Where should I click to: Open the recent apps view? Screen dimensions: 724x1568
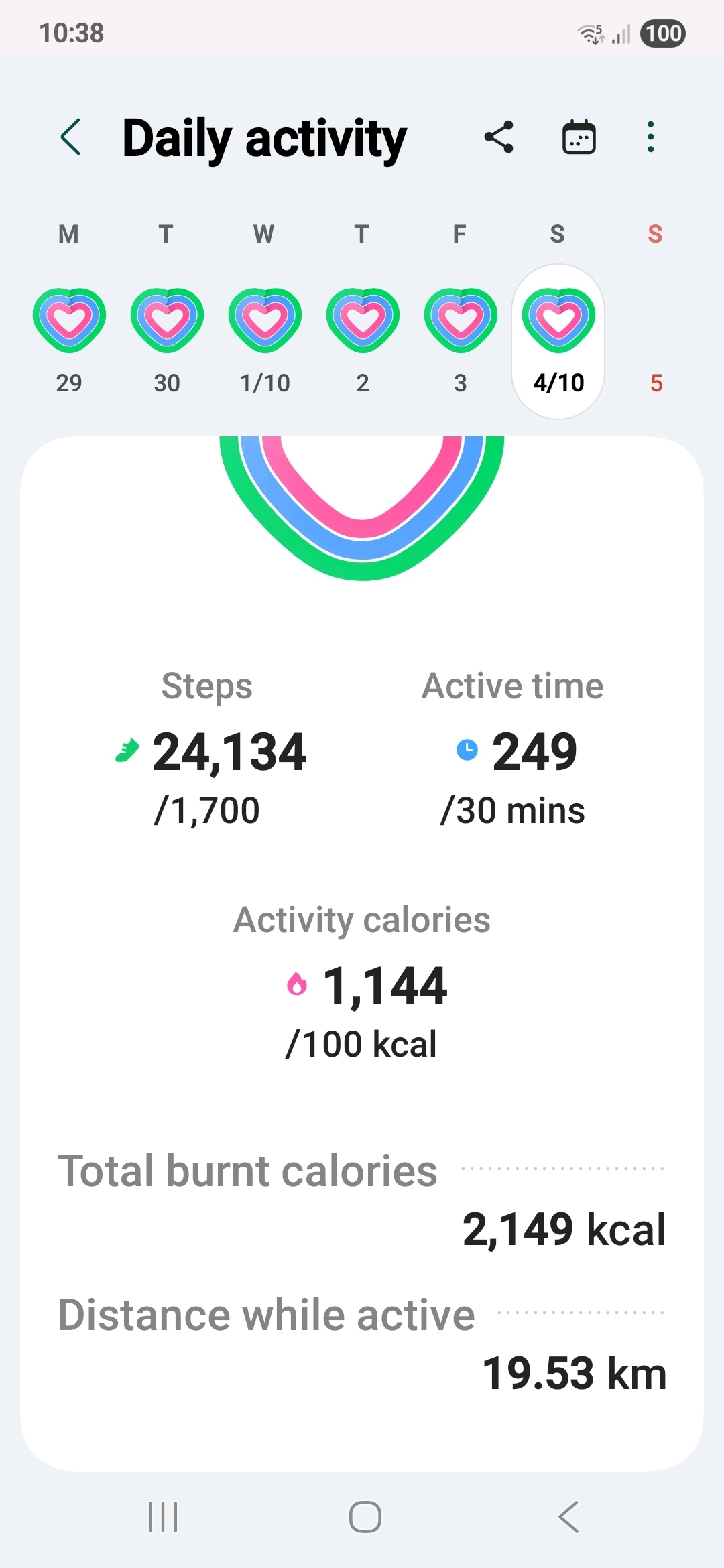163,1517
